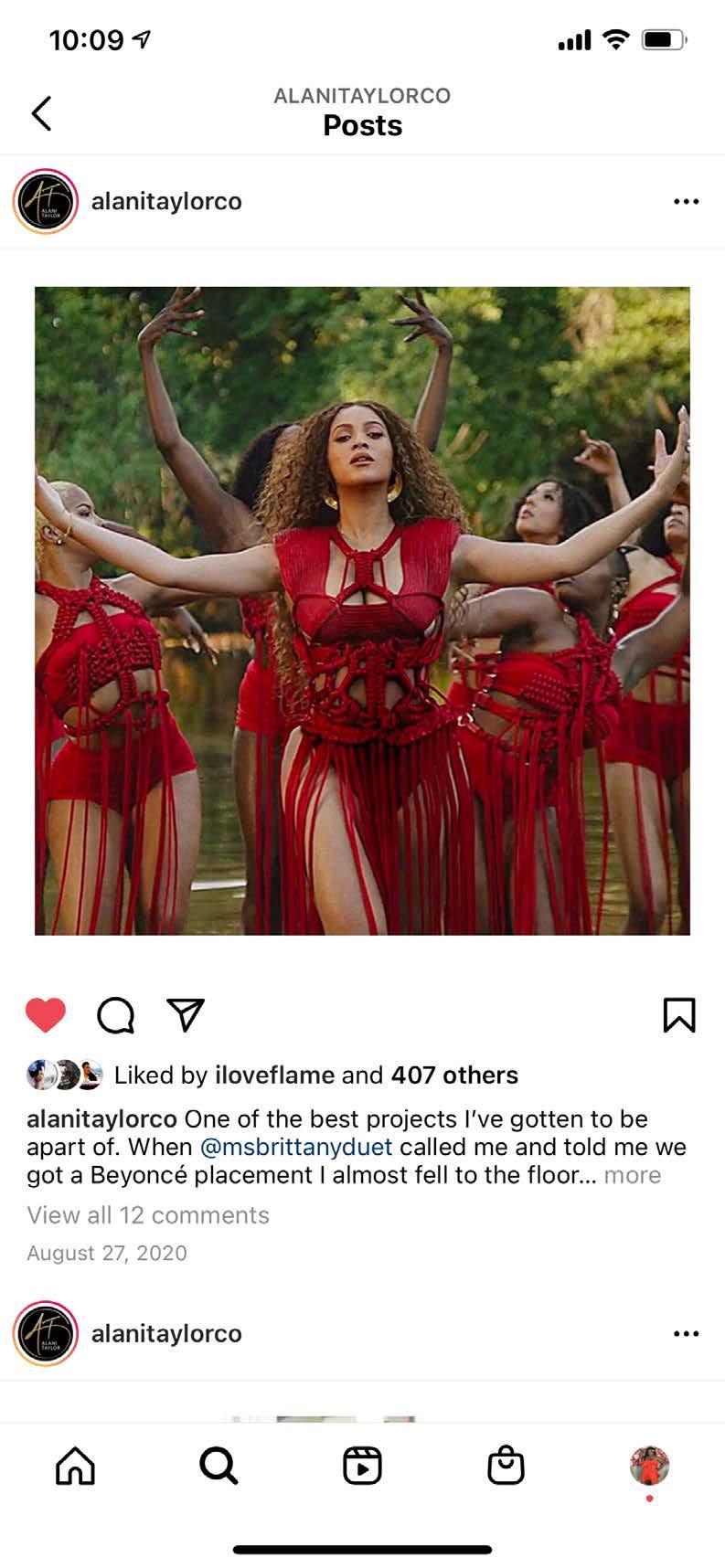Unlike the post with the red heart
The width and height of the screenshot is (725, 1568).
pyautogui.click(x=46, y=1015)
